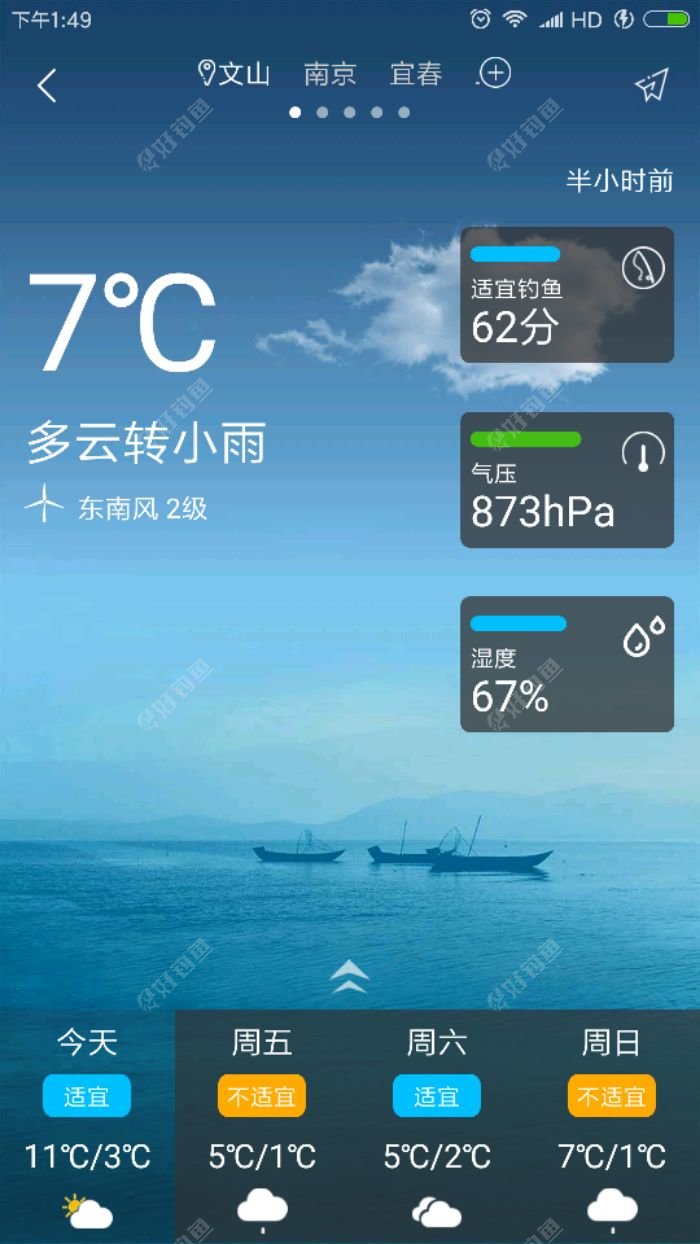The width and height of the screenshot is (700, 1244).
Task: Select the 文山 city tab
Action: click(236, 74)
